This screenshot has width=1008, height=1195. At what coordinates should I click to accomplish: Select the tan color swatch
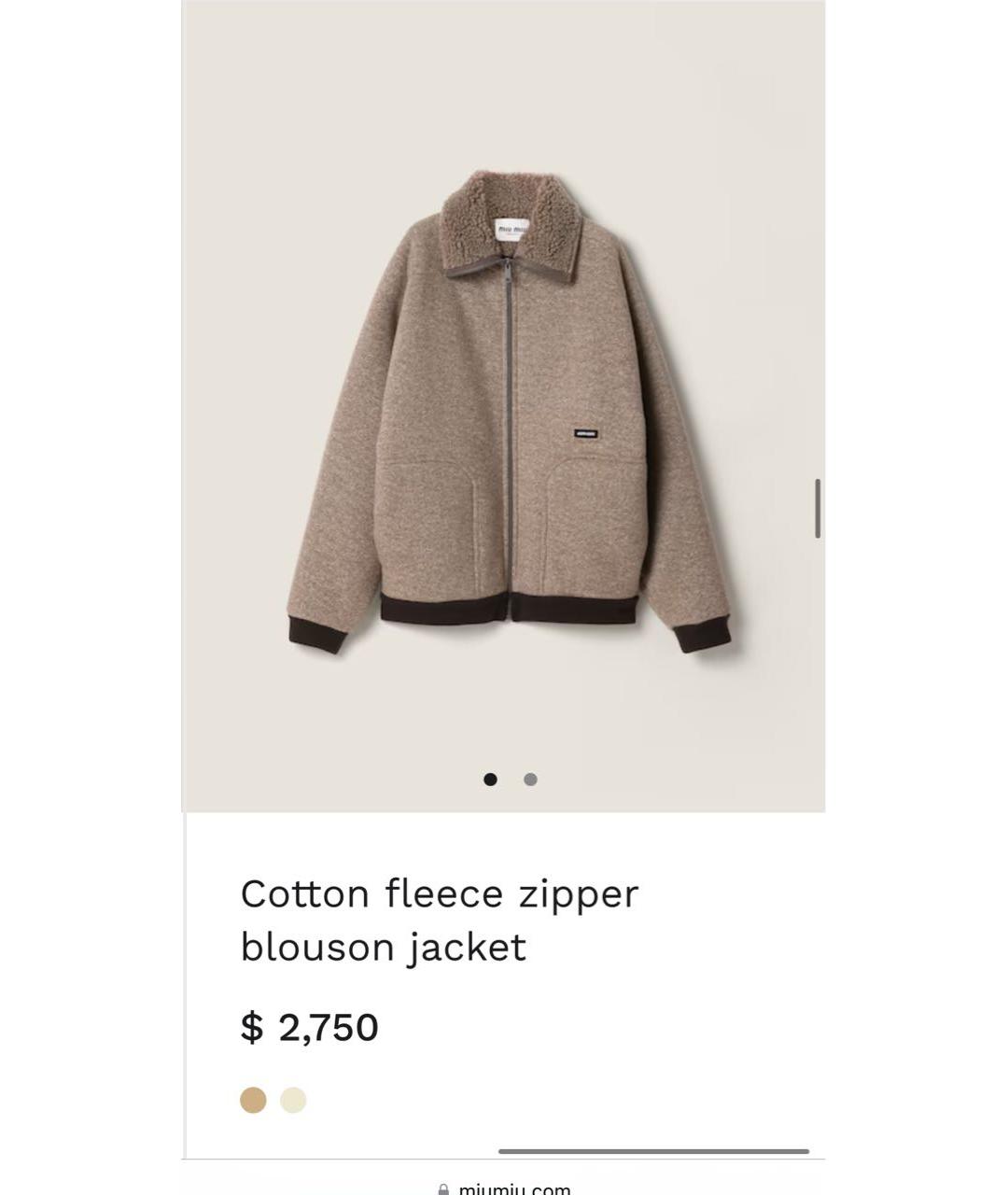[253, 1100]
